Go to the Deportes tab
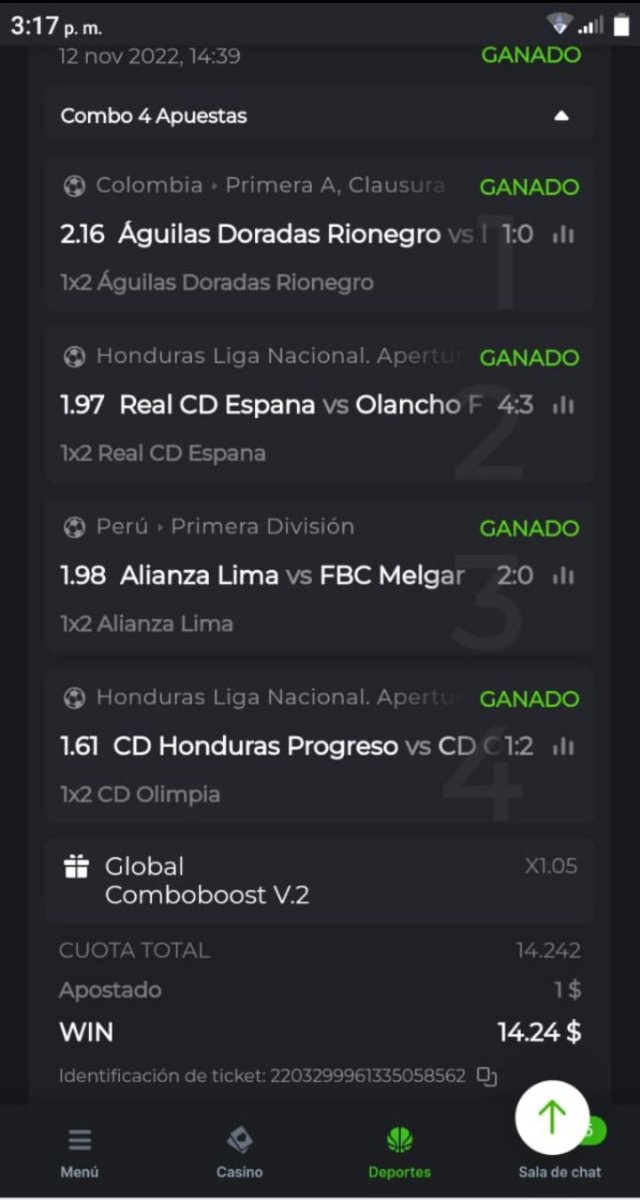The width and height of the screenshot is (640, 1200). pyautogui.click(x=400, y=1152)
